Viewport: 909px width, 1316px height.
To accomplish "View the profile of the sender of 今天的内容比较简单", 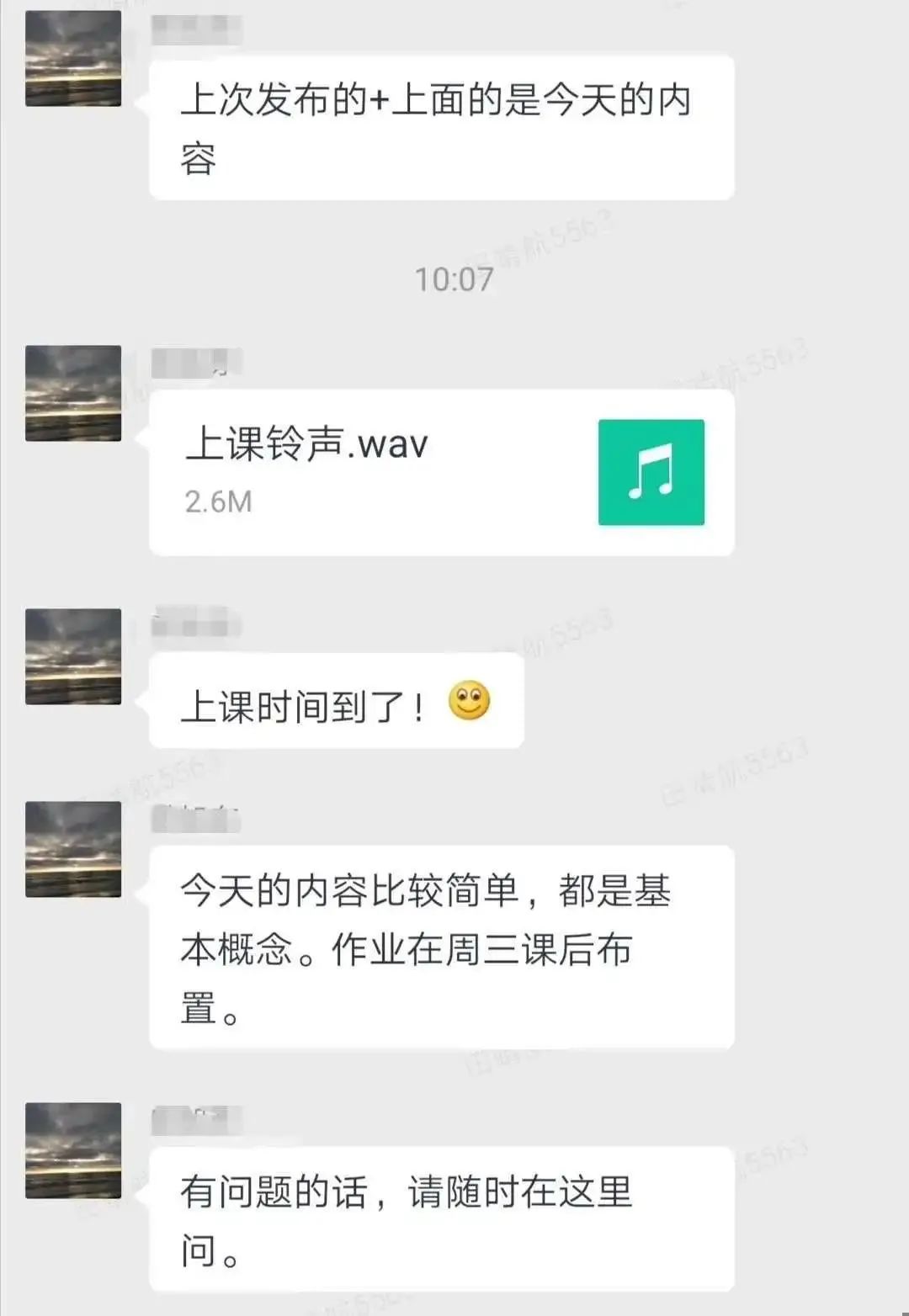I will [73, 849].
